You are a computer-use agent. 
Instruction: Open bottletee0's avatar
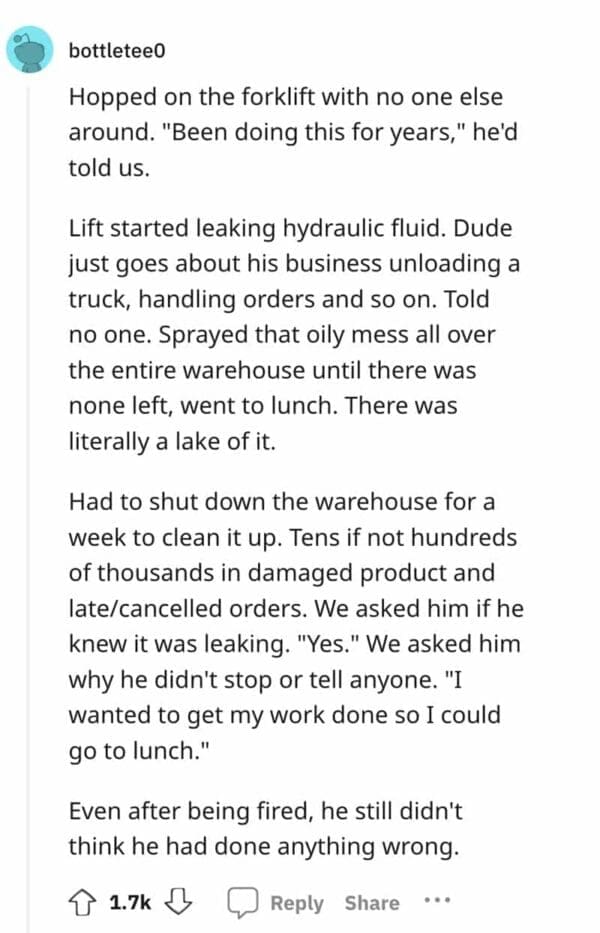click(x=31, y=49)
